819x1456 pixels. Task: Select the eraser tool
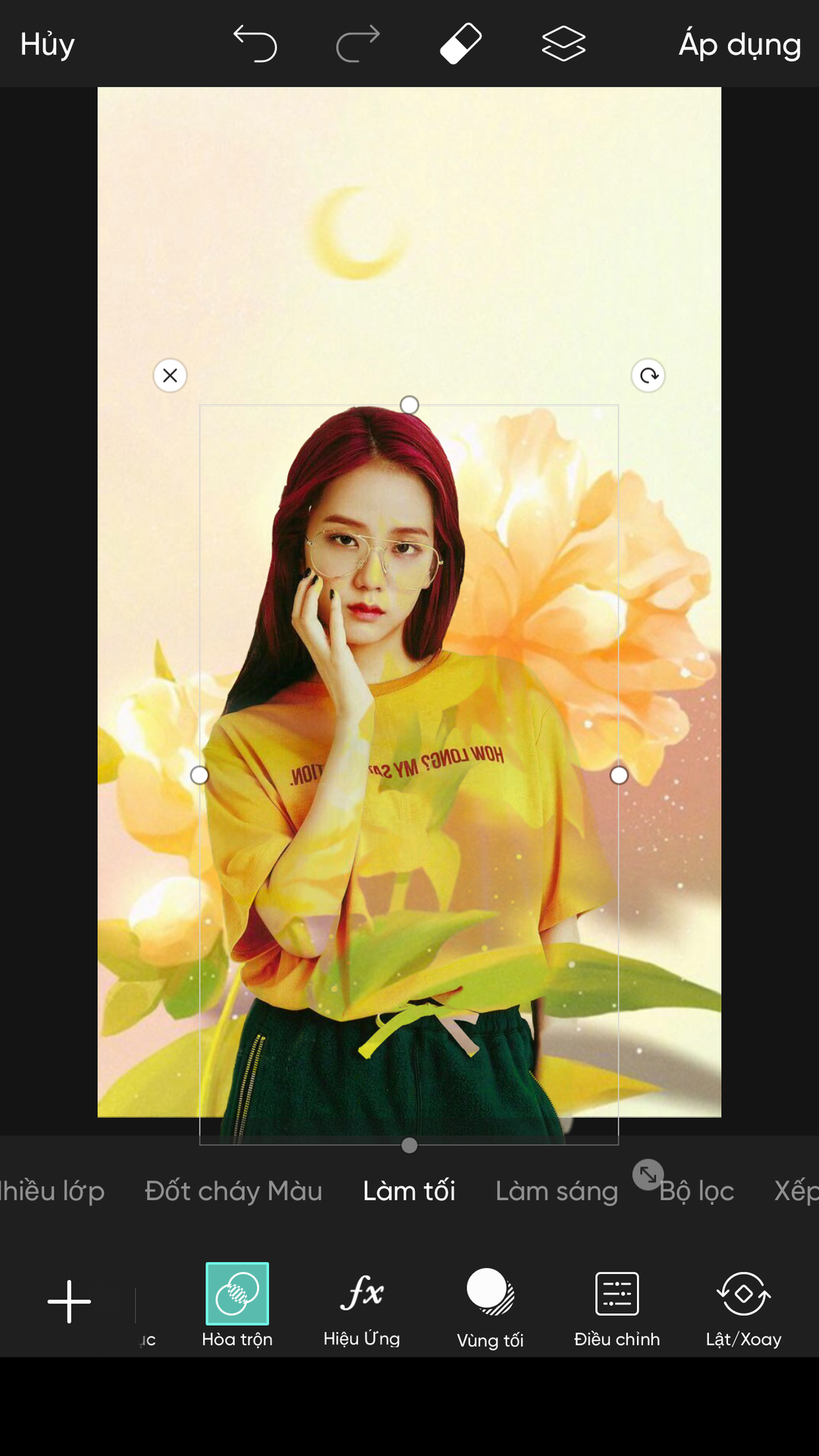click(460, 43)
